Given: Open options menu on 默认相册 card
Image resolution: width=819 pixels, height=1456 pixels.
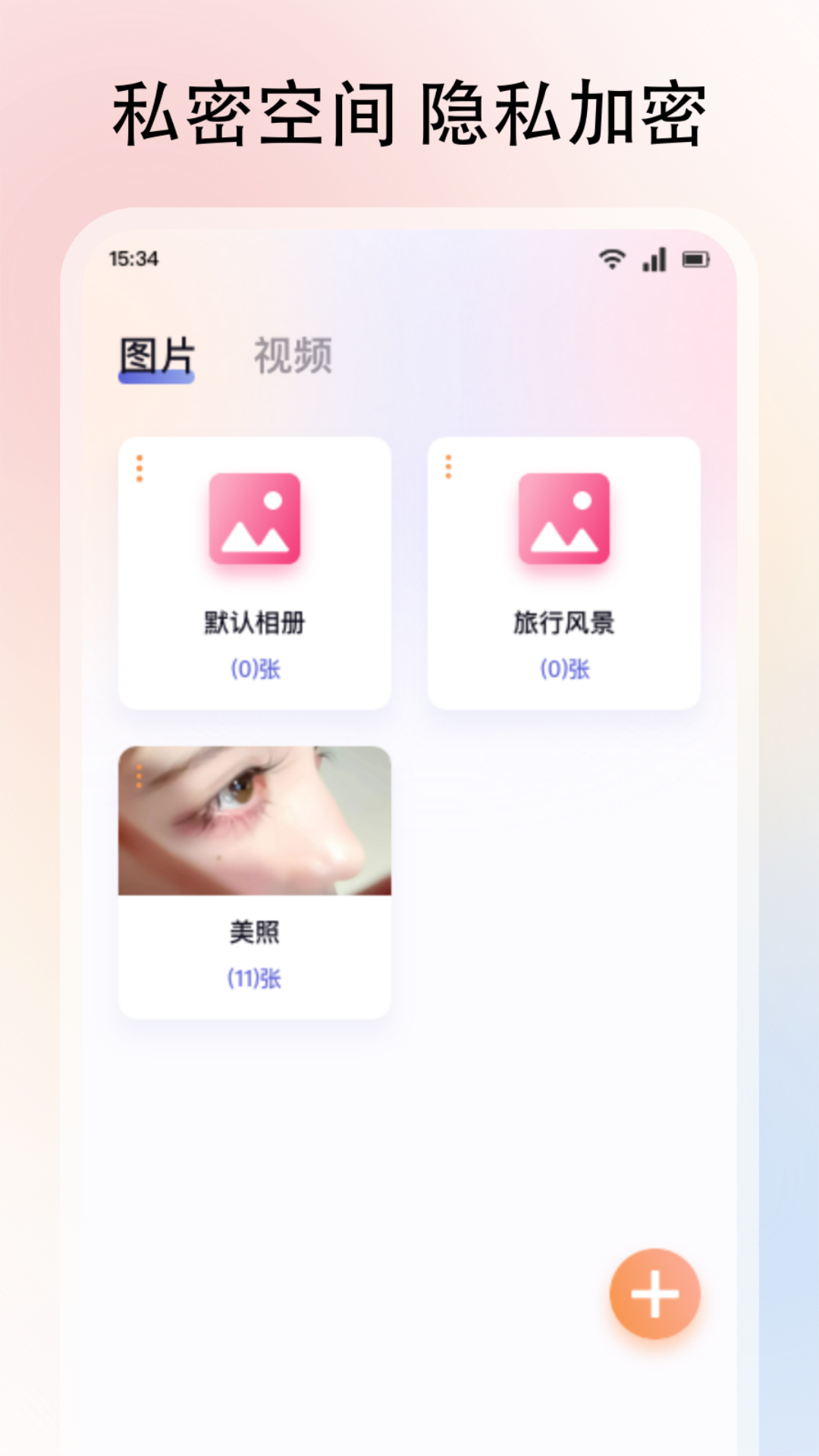Looking at the screenshot, I should [139, 469].
